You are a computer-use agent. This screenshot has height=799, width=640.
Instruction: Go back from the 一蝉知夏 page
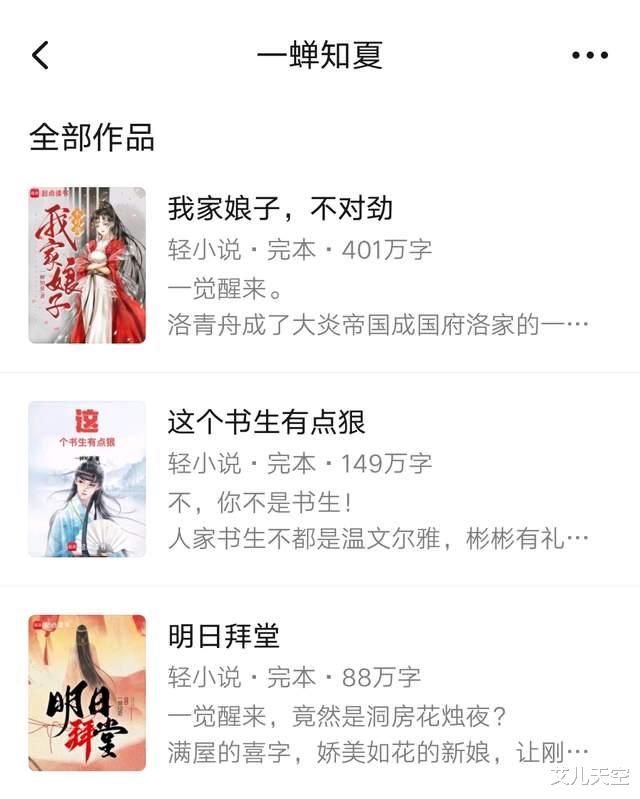tap(41, 55)
